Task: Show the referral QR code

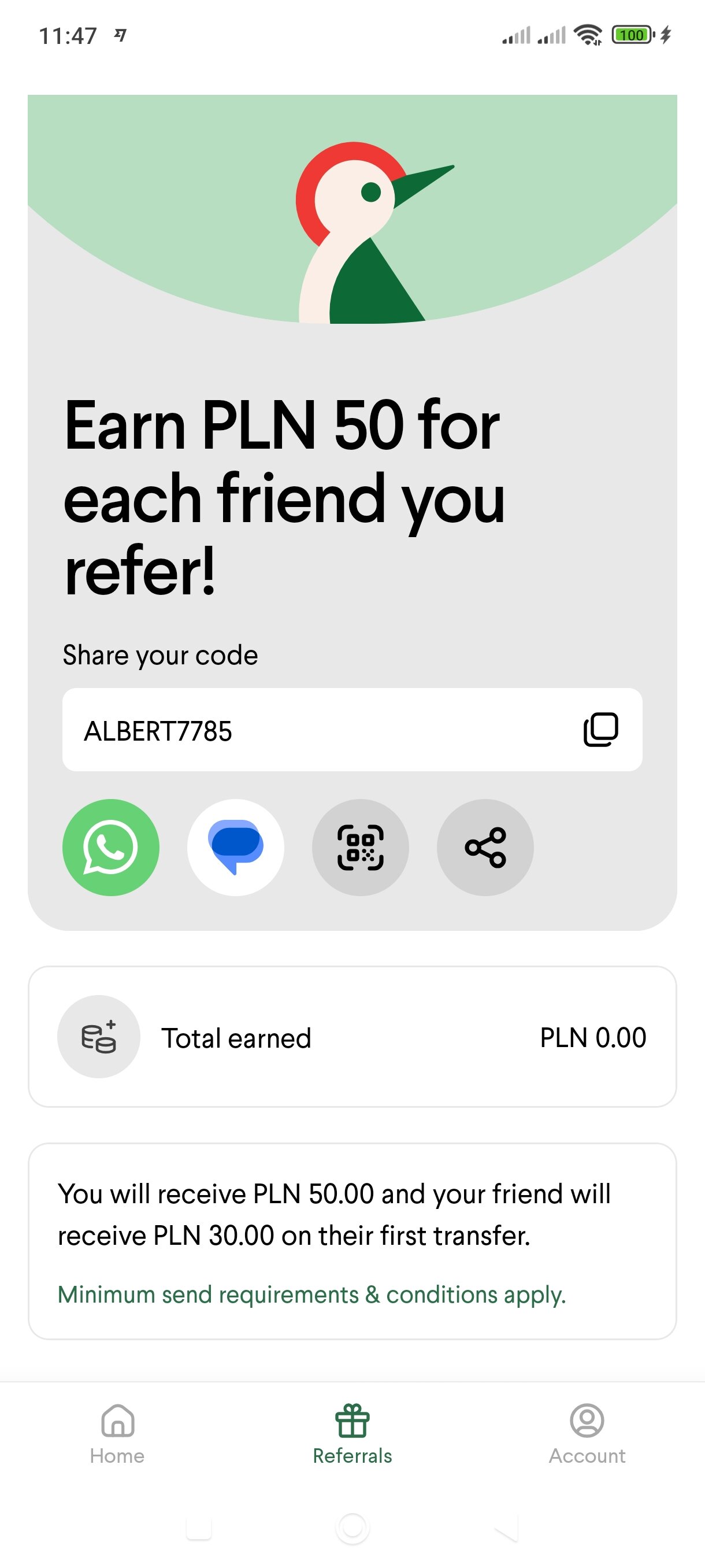Action: click(360, 846)
